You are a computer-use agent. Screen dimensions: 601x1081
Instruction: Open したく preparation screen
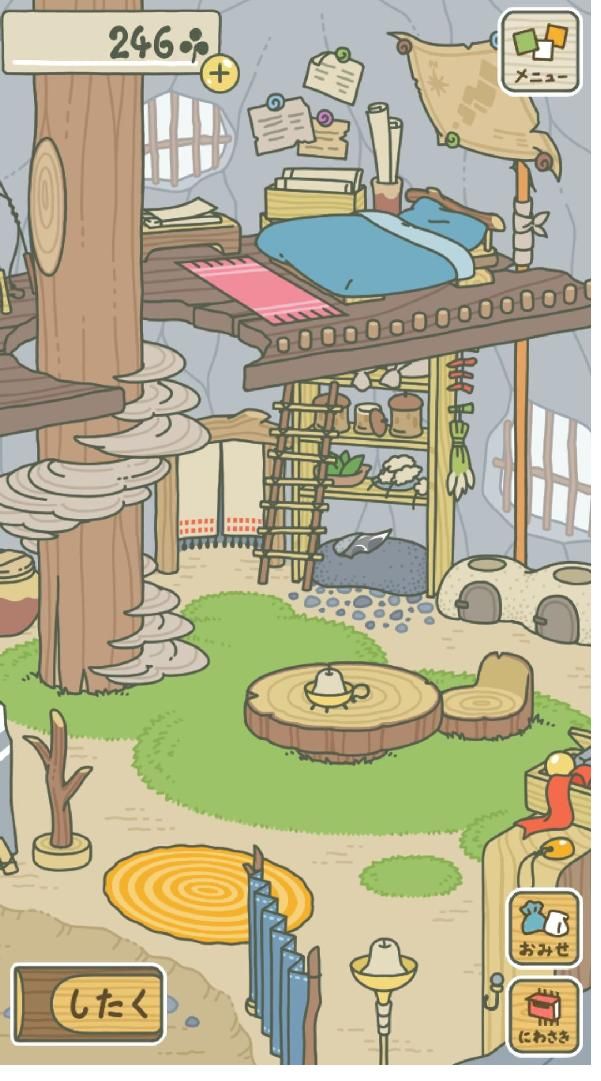89,1004
